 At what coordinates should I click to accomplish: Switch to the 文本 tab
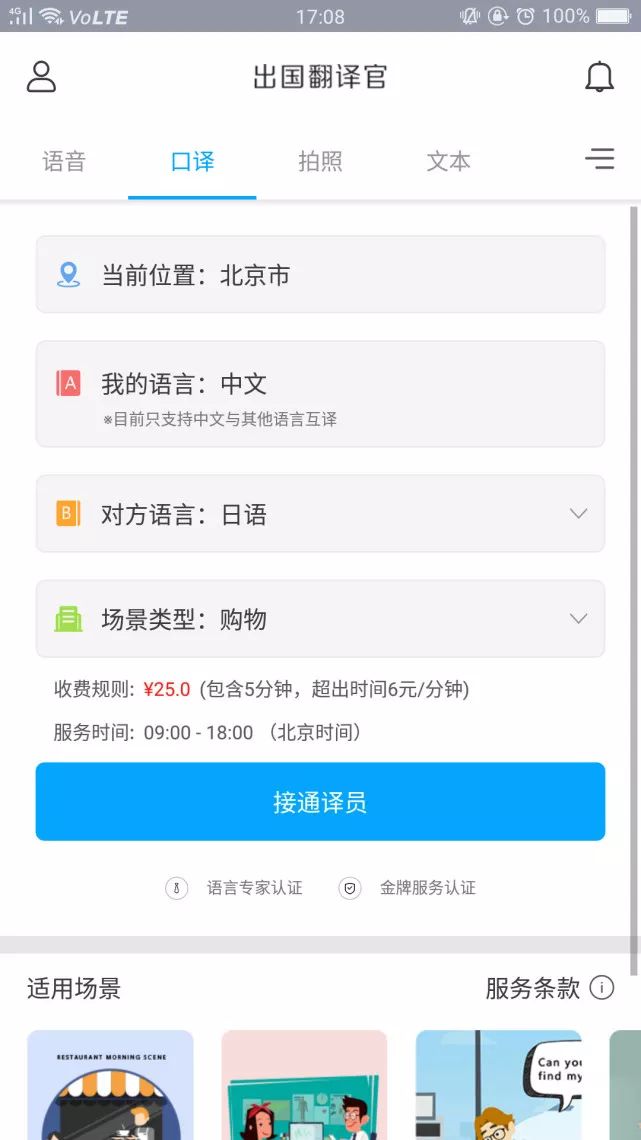point(448,162)
